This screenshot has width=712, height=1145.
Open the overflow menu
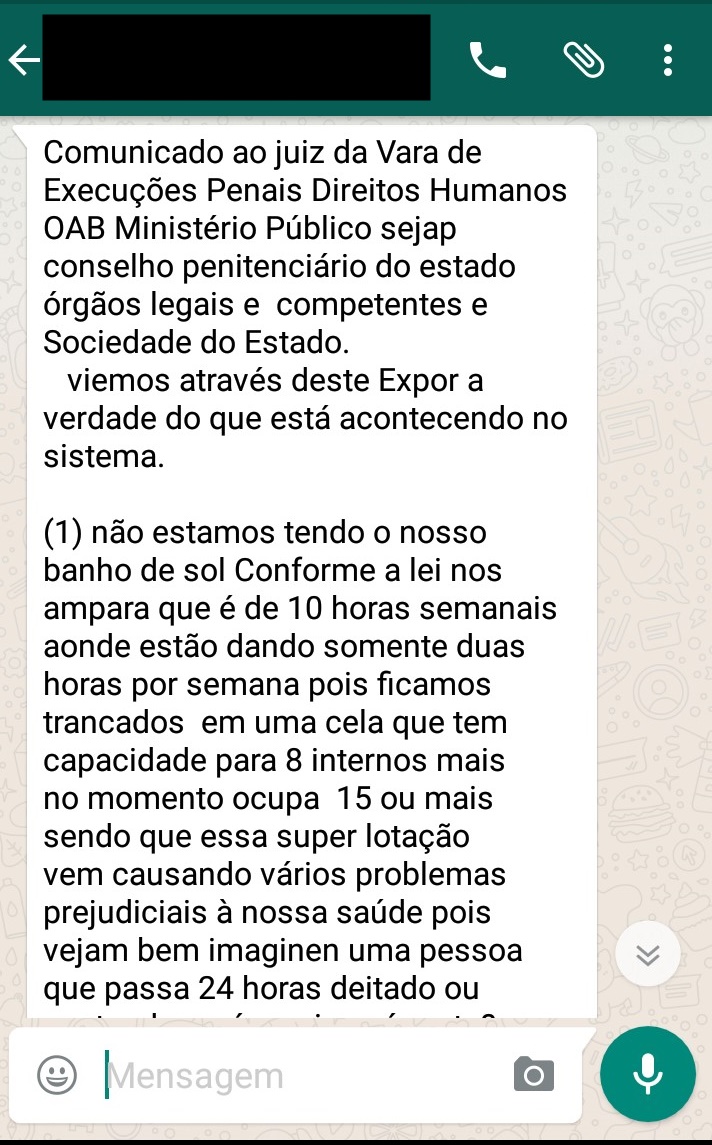tap(668, 62)
